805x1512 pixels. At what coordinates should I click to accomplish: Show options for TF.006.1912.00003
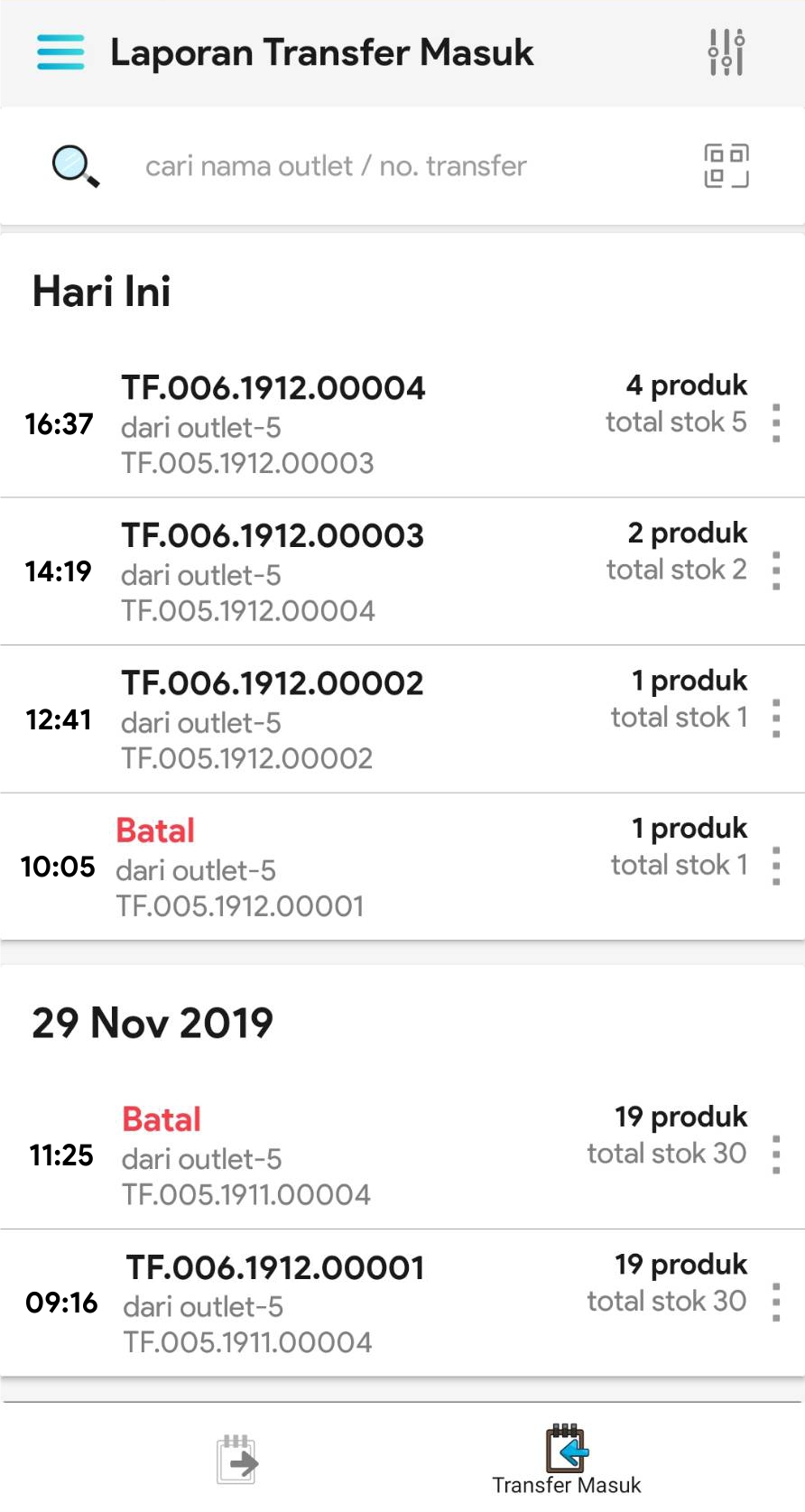click(776, 571)
